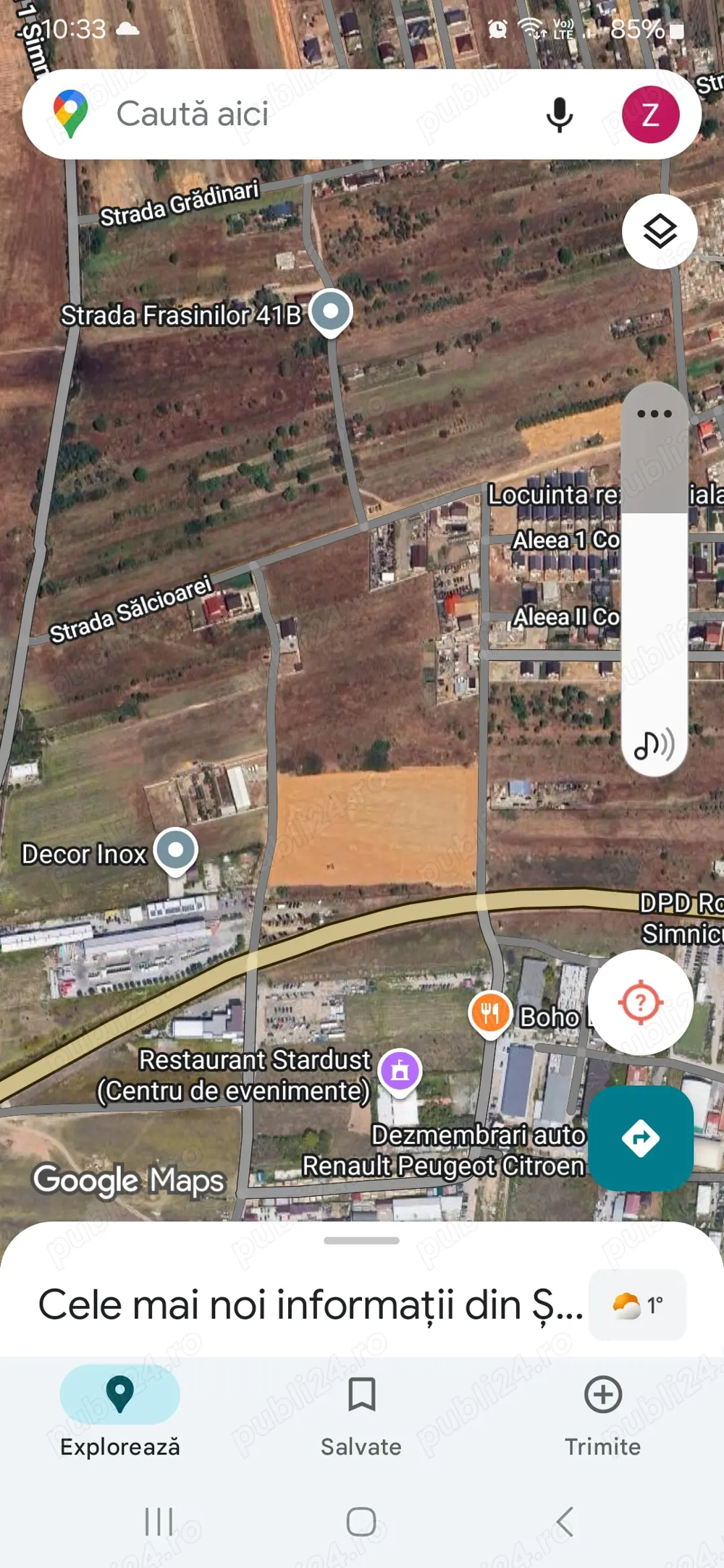Start voice search with the microphone
The height and width of the screenshot is (1568, 724).
559,114
